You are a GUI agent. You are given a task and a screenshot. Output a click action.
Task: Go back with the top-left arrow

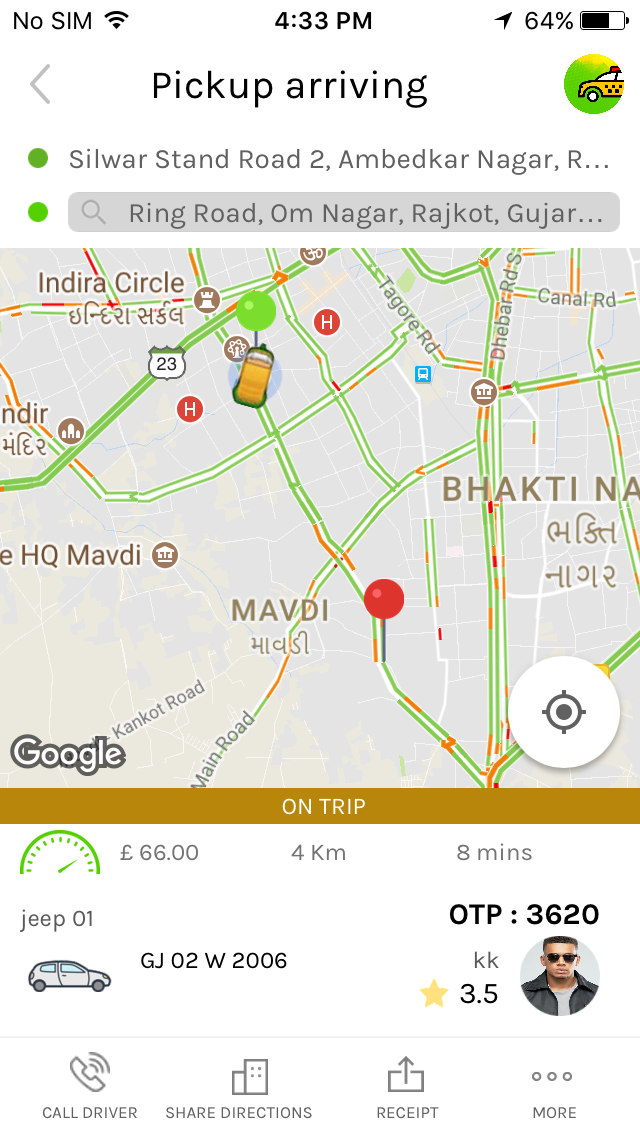coord(40,86)
